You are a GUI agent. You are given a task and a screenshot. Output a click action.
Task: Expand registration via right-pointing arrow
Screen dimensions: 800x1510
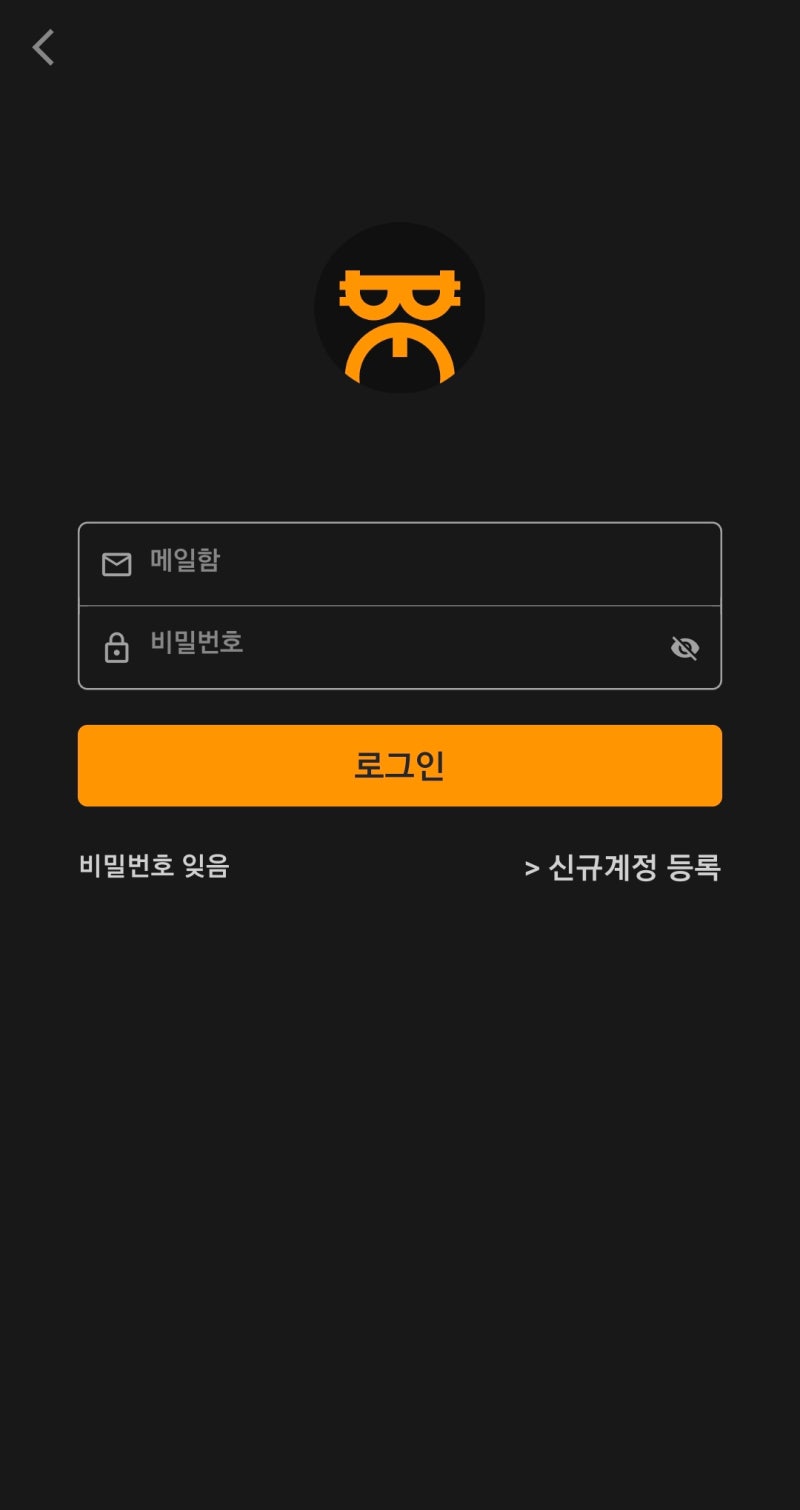[x=532, y=867]
